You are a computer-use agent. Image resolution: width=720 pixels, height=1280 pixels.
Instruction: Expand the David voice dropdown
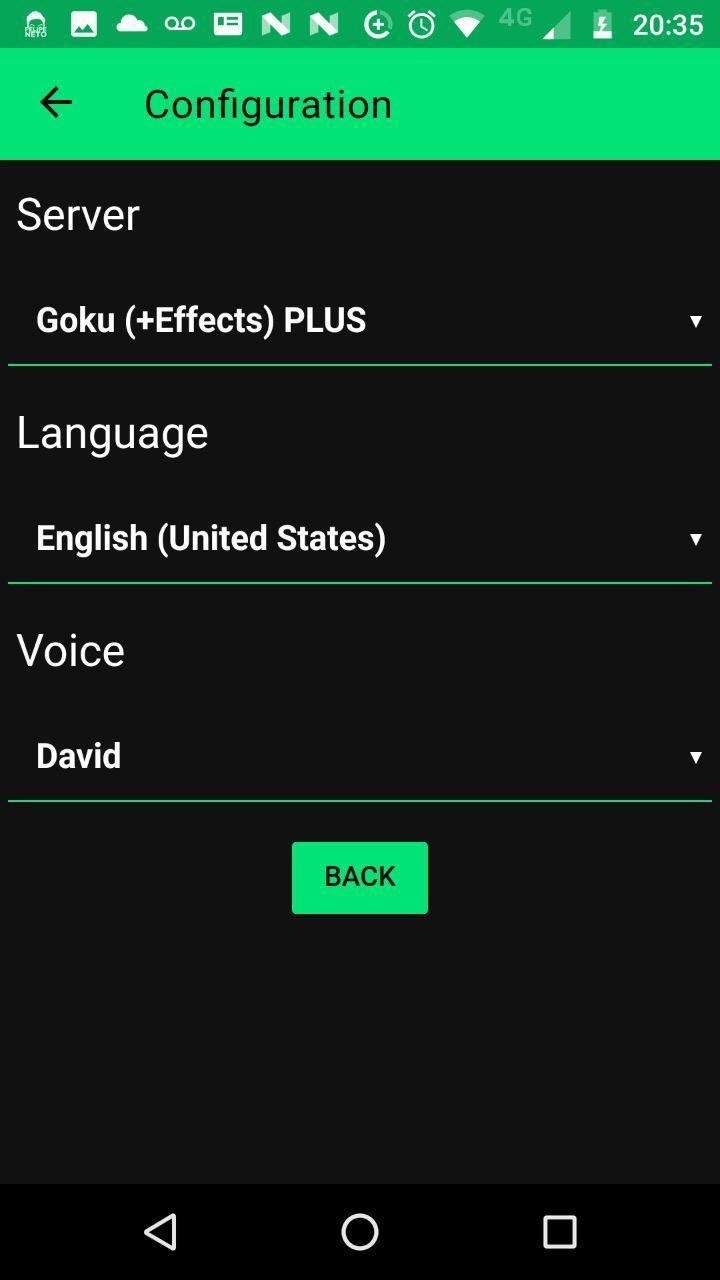coord(360,756)
